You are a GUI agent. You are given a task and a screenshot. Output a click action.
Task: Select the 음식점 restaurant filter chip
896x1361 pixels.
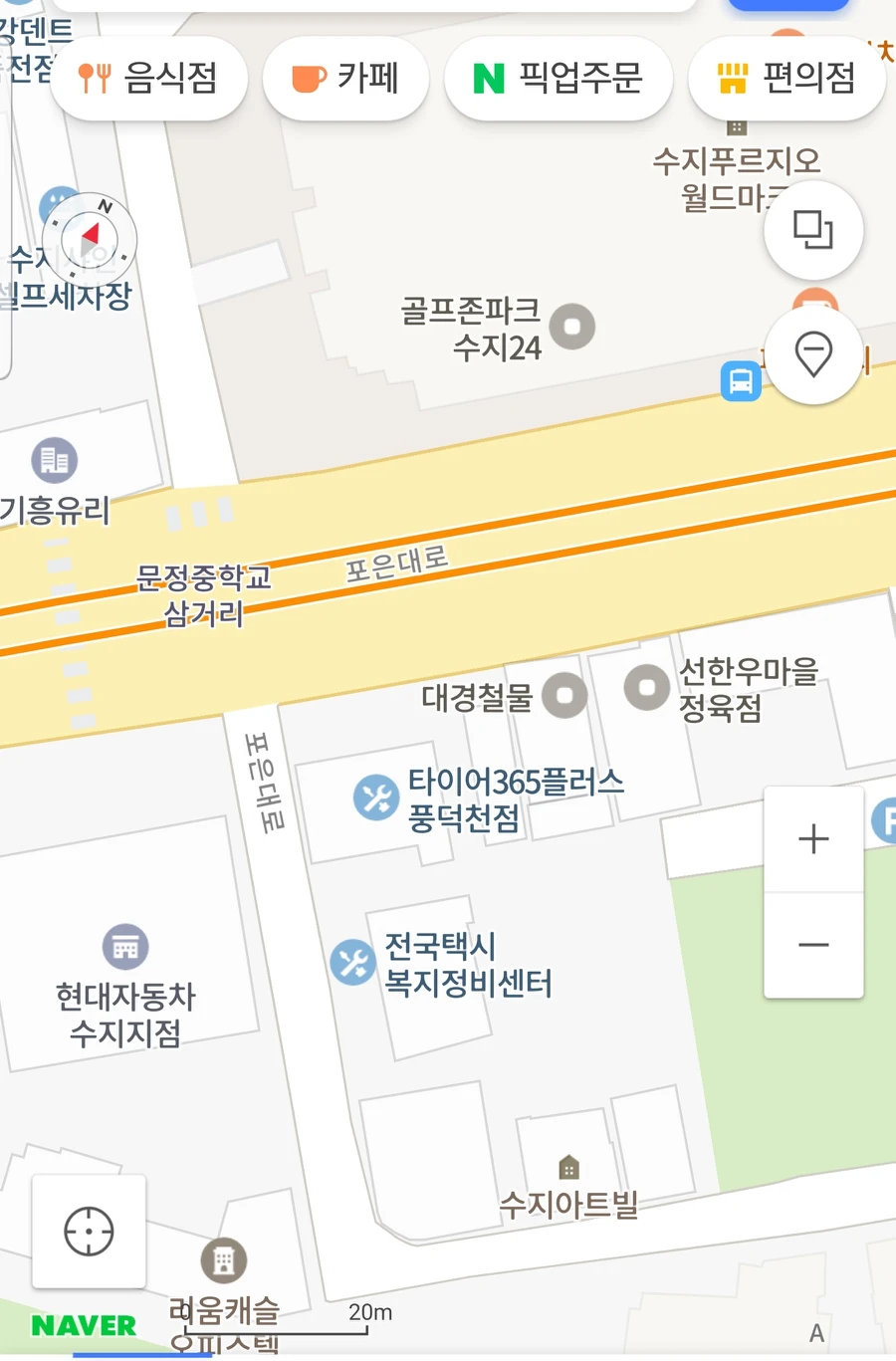click(148, 78)
